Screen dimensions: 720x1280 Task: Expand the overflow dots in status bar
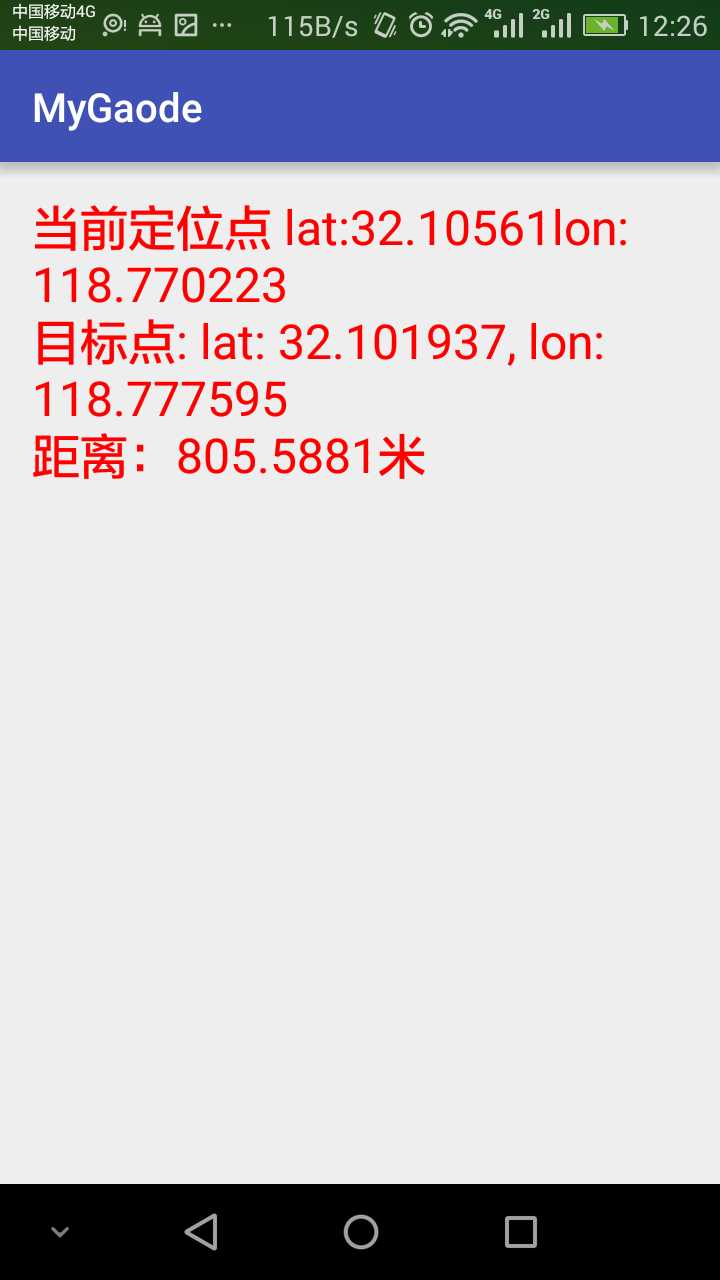221,25
